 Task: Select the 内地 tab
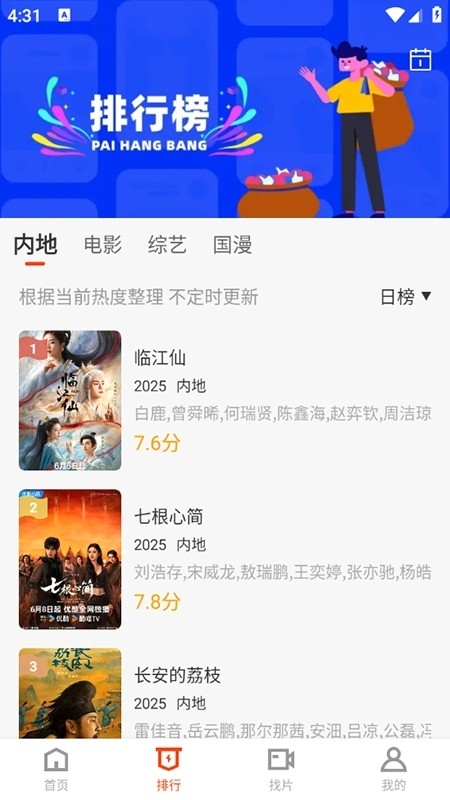coord(35,245)
